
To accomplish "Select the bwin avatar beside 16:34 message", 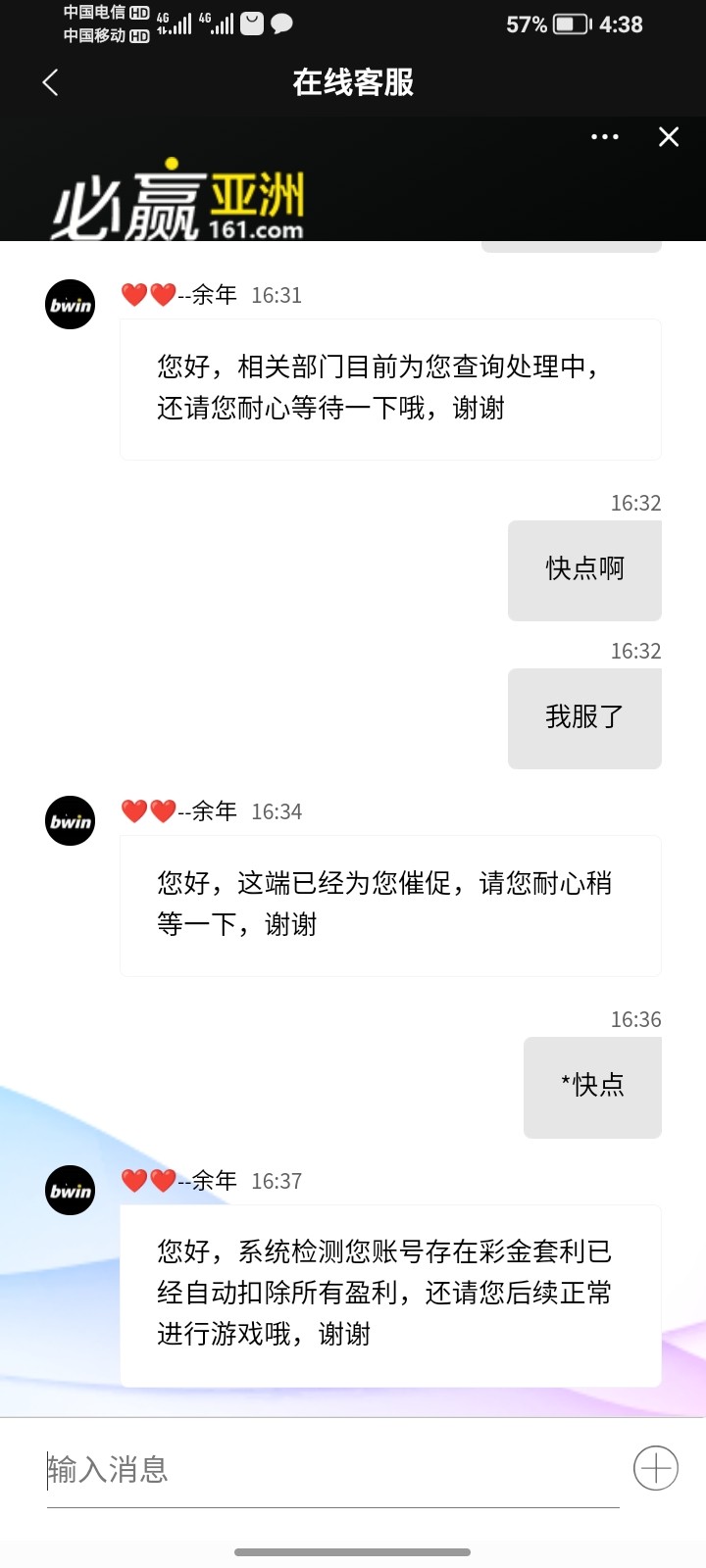I will [70, 821].
